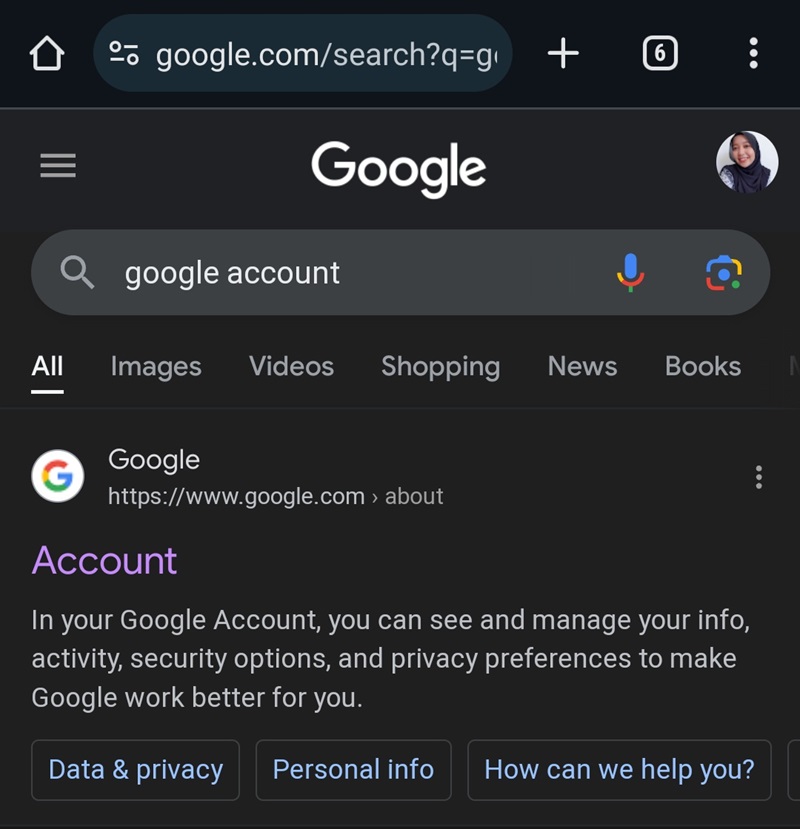Select the Personal info chip

pyautogui.click(x=353, y=770)
